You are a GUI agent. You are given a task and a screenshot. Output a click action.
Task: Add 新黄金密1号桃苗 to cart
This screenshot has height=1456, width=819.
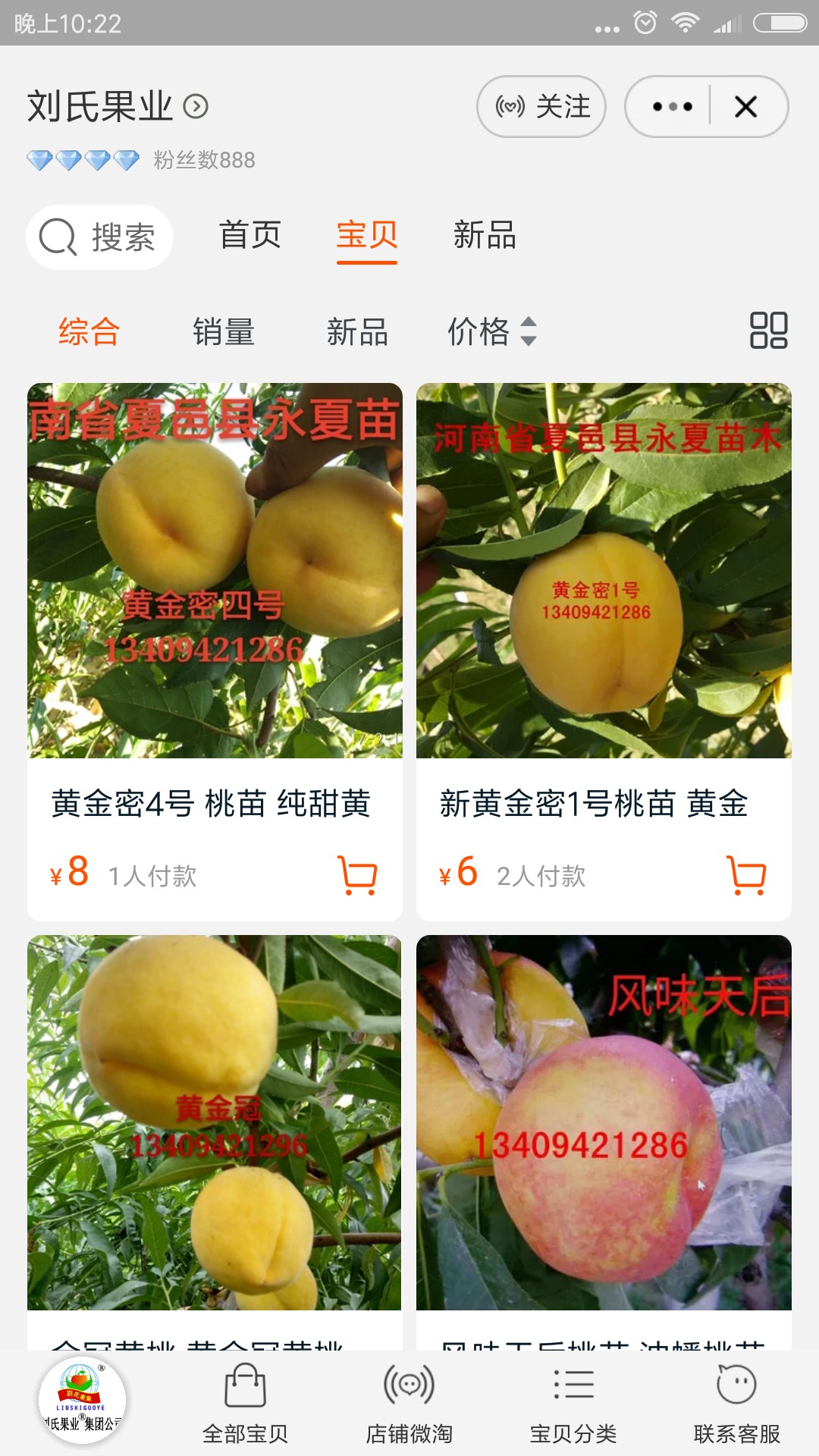click(746, 875)
